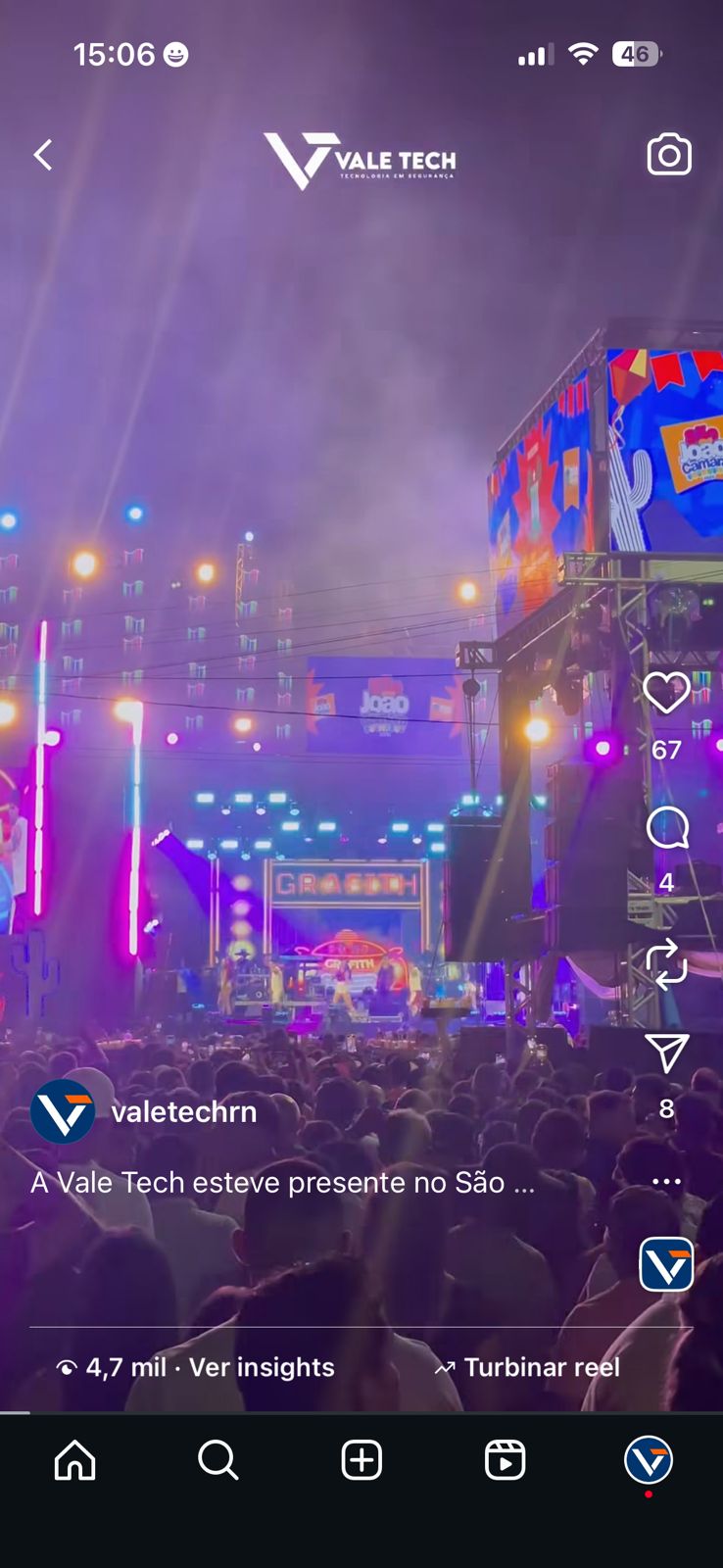Image resolution: width=723 pixels, height=1568 pixels.
Task: Go to the Home feed tab
Action: point(75,1460)
